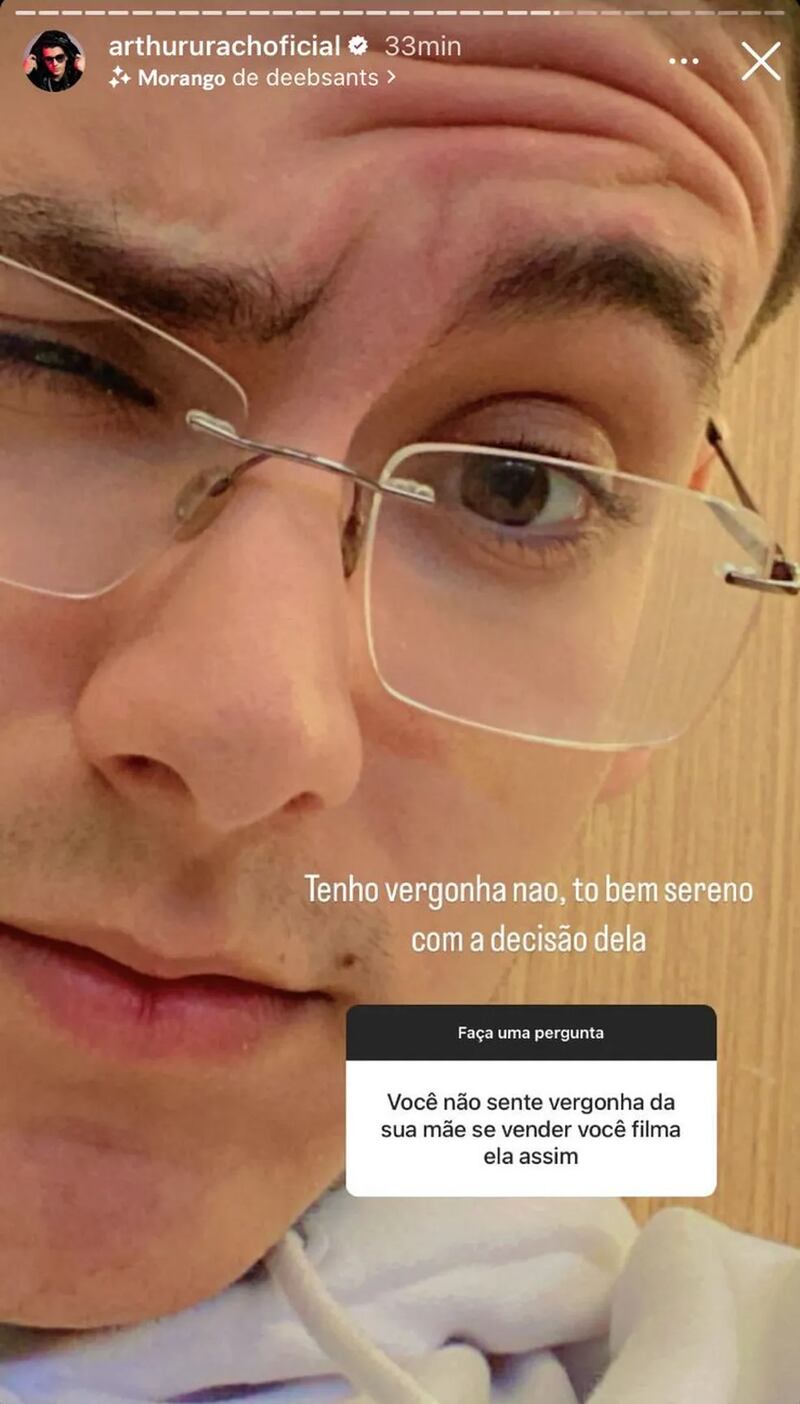
Task: Close the story with the X
Action: click(x=760, y=62)
